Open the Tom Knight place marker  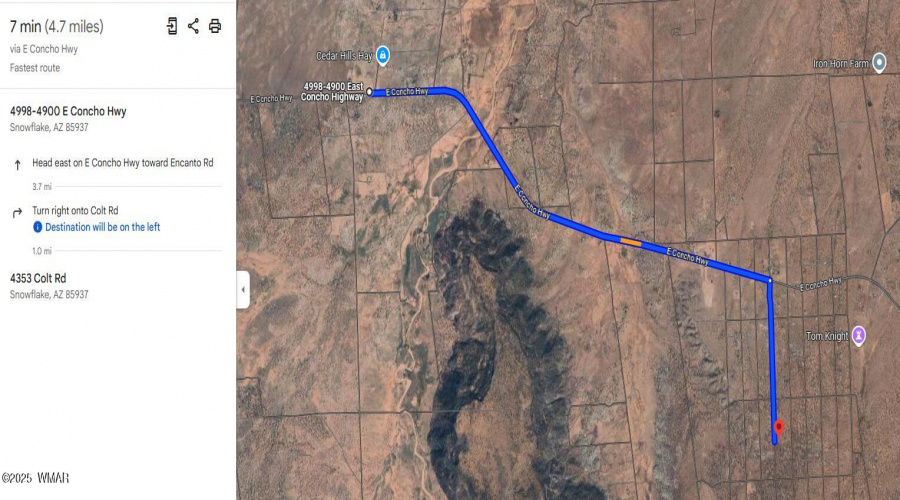(858, 336)
